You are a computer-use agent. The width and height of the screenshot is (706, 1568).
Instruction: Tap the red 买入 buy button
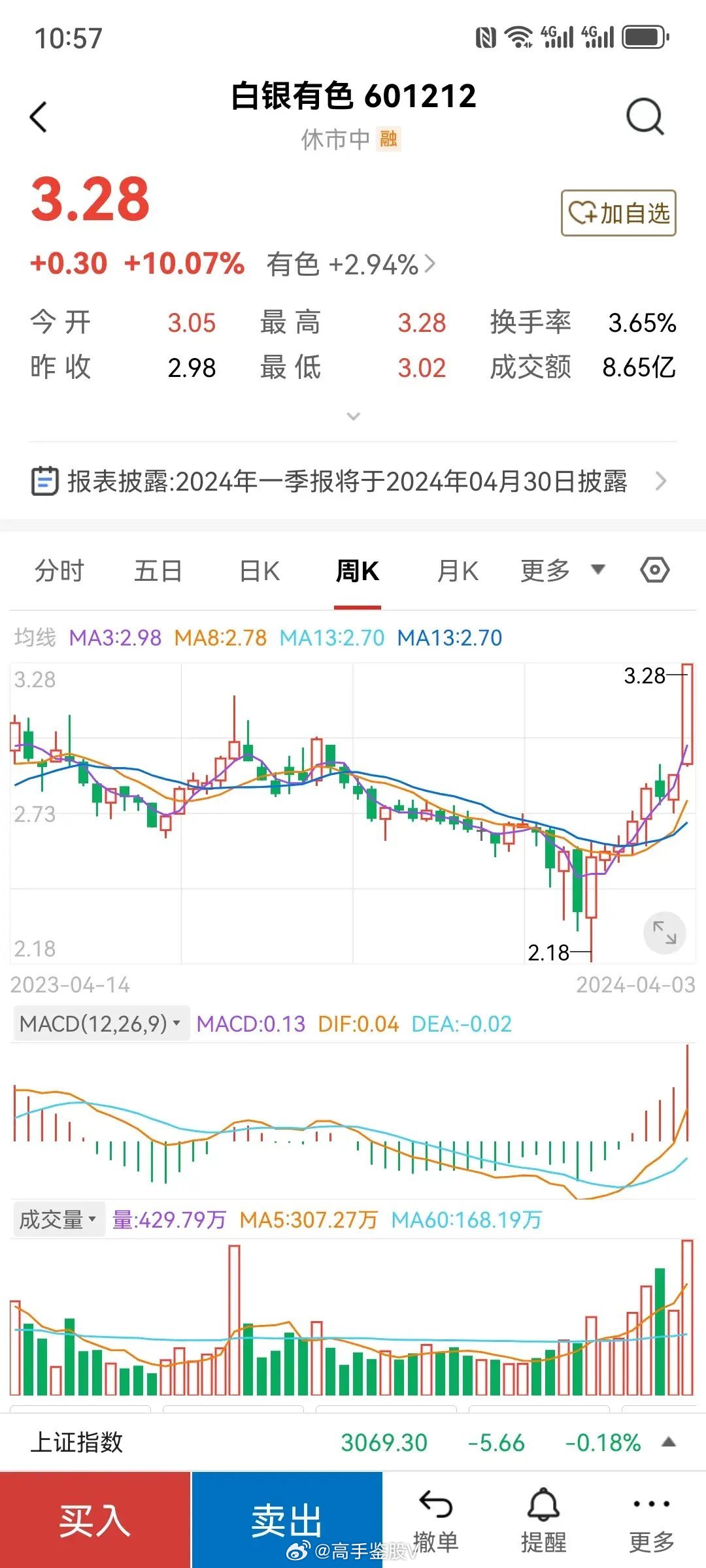pos(95,1520)
